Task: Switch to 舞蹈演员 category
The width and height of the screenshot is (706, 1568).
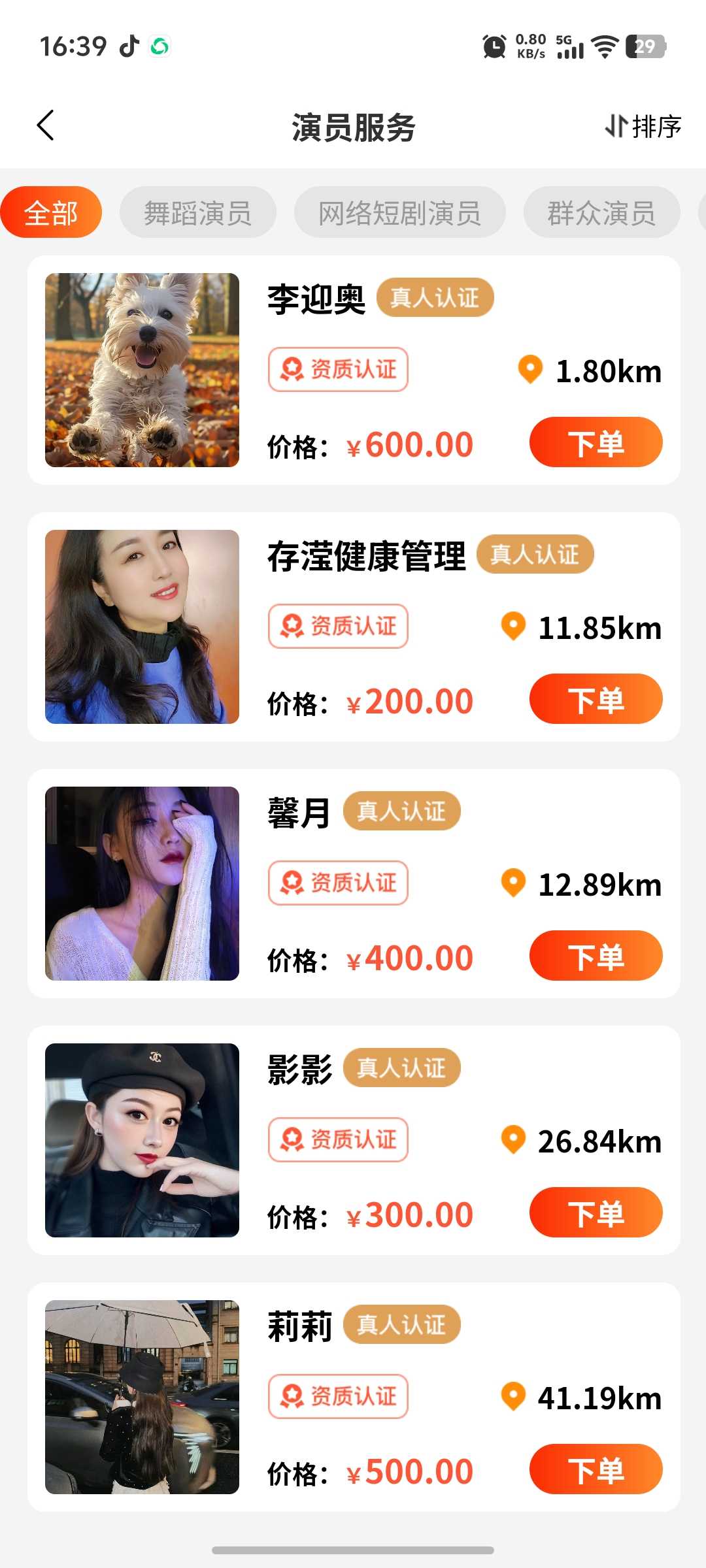Action: [x=197, y=212]
